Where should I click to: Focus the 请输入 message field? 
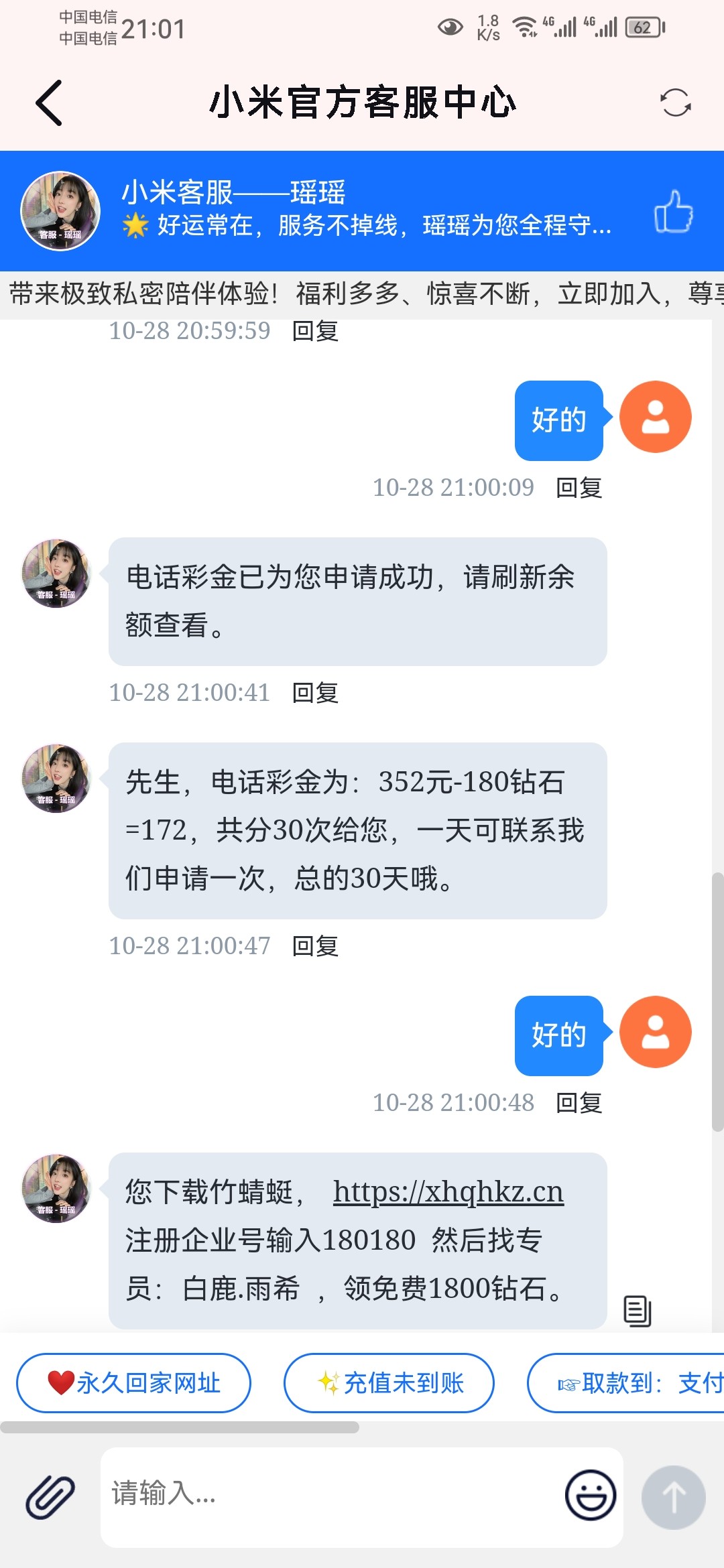pos(328,1496)
